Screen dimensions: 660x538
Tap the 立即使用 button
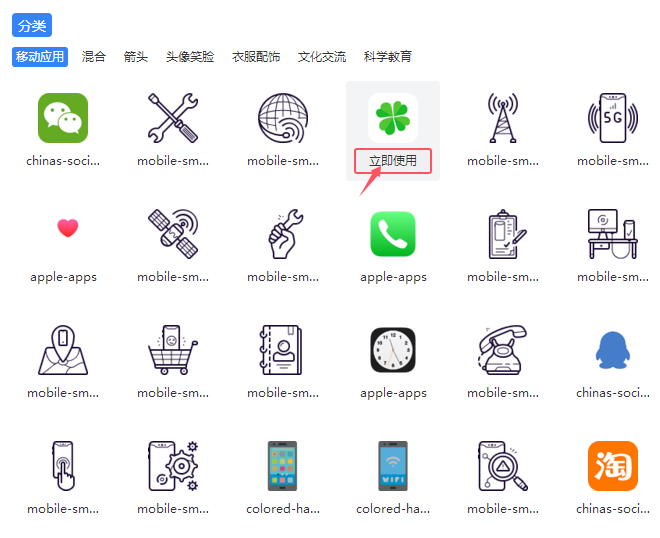tap(392, 161)
